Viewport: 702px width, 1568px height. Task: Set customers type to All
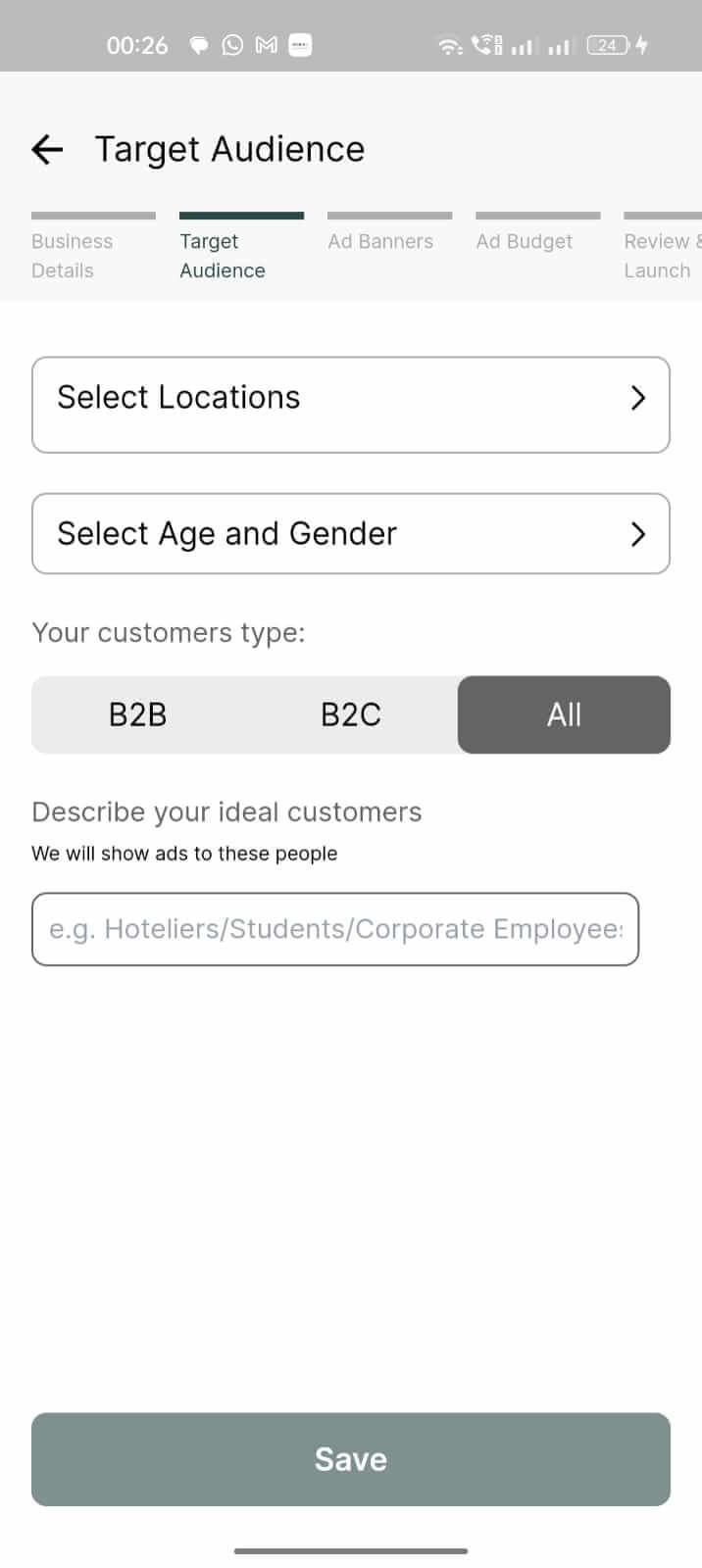point(564,714)
